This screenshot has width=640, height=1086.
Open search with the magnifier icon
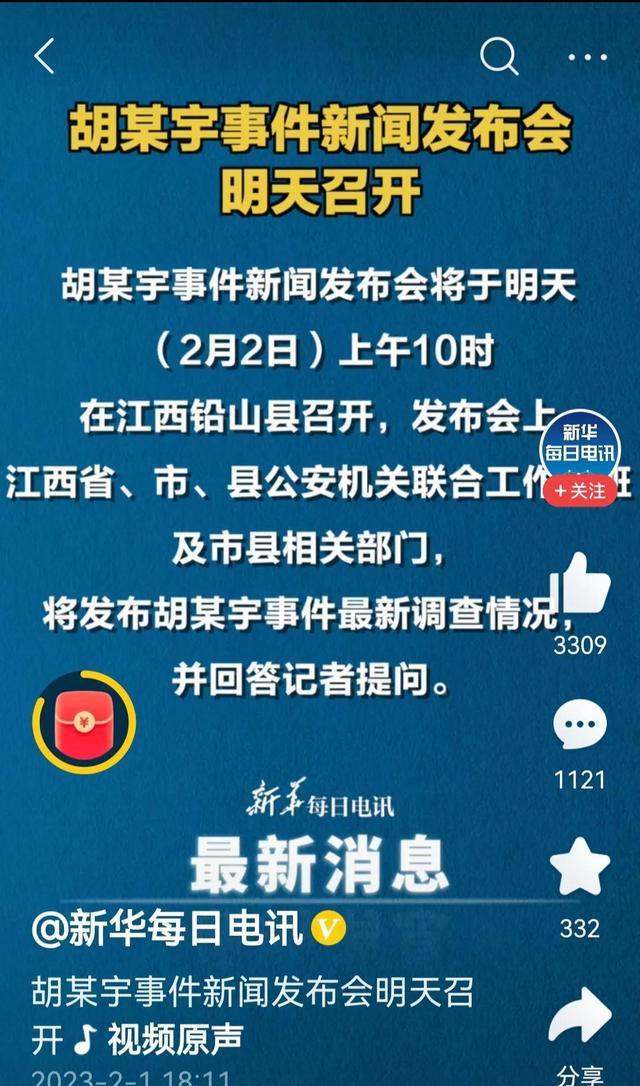(499, 57)
